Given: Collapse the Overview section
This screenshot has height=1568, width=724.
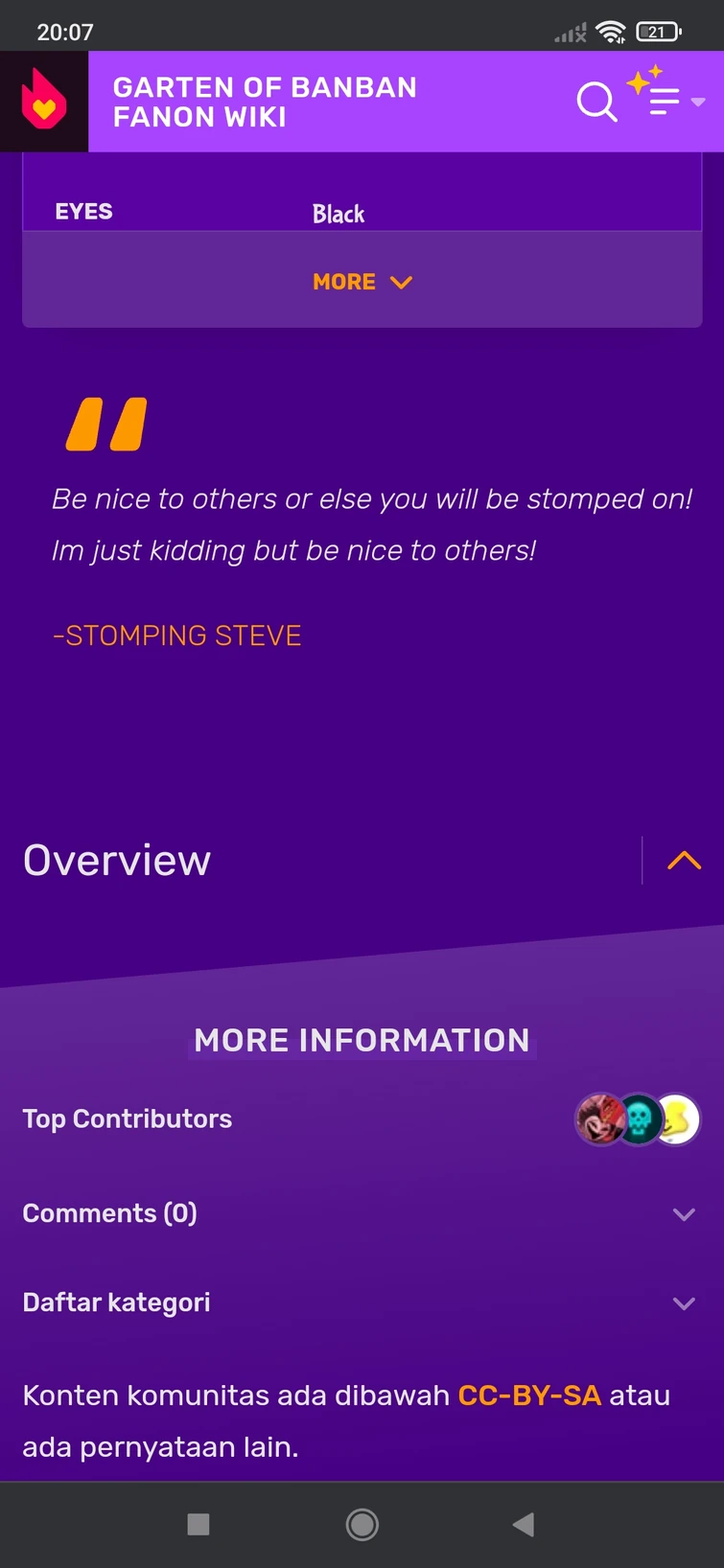Looking at the screenshot, I should click(684, 860).
